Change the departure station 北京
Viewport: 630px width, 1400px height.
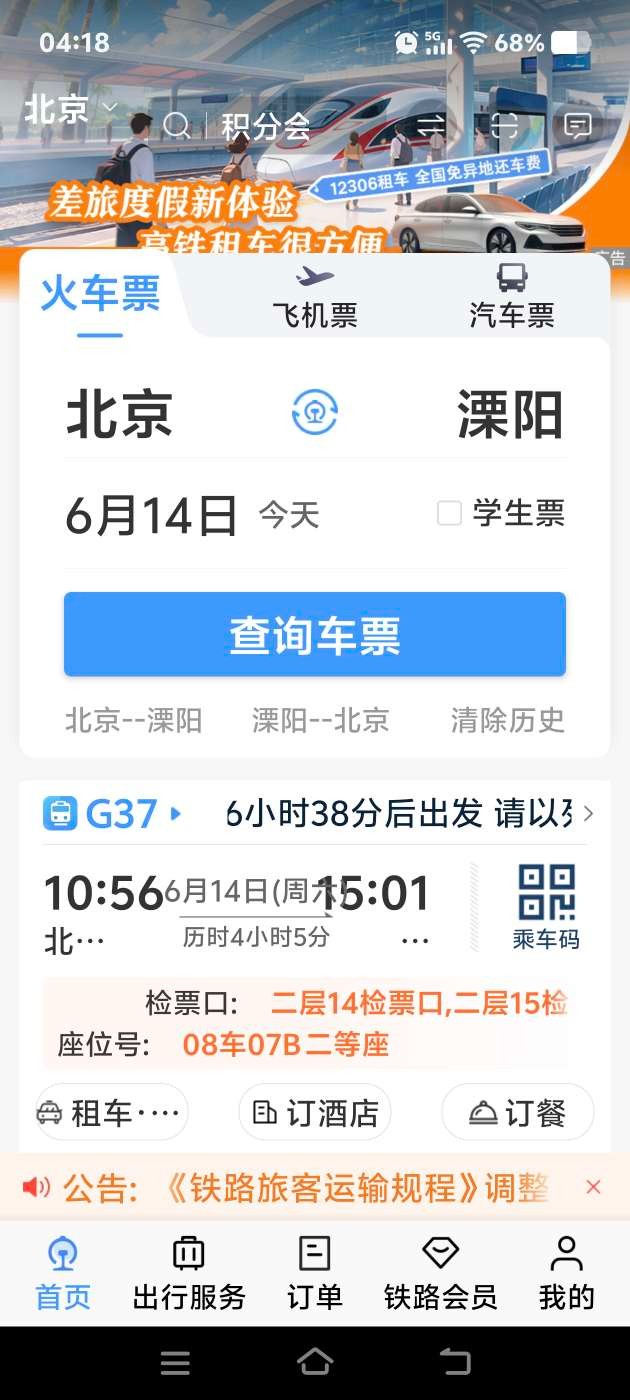coord(120,414)
